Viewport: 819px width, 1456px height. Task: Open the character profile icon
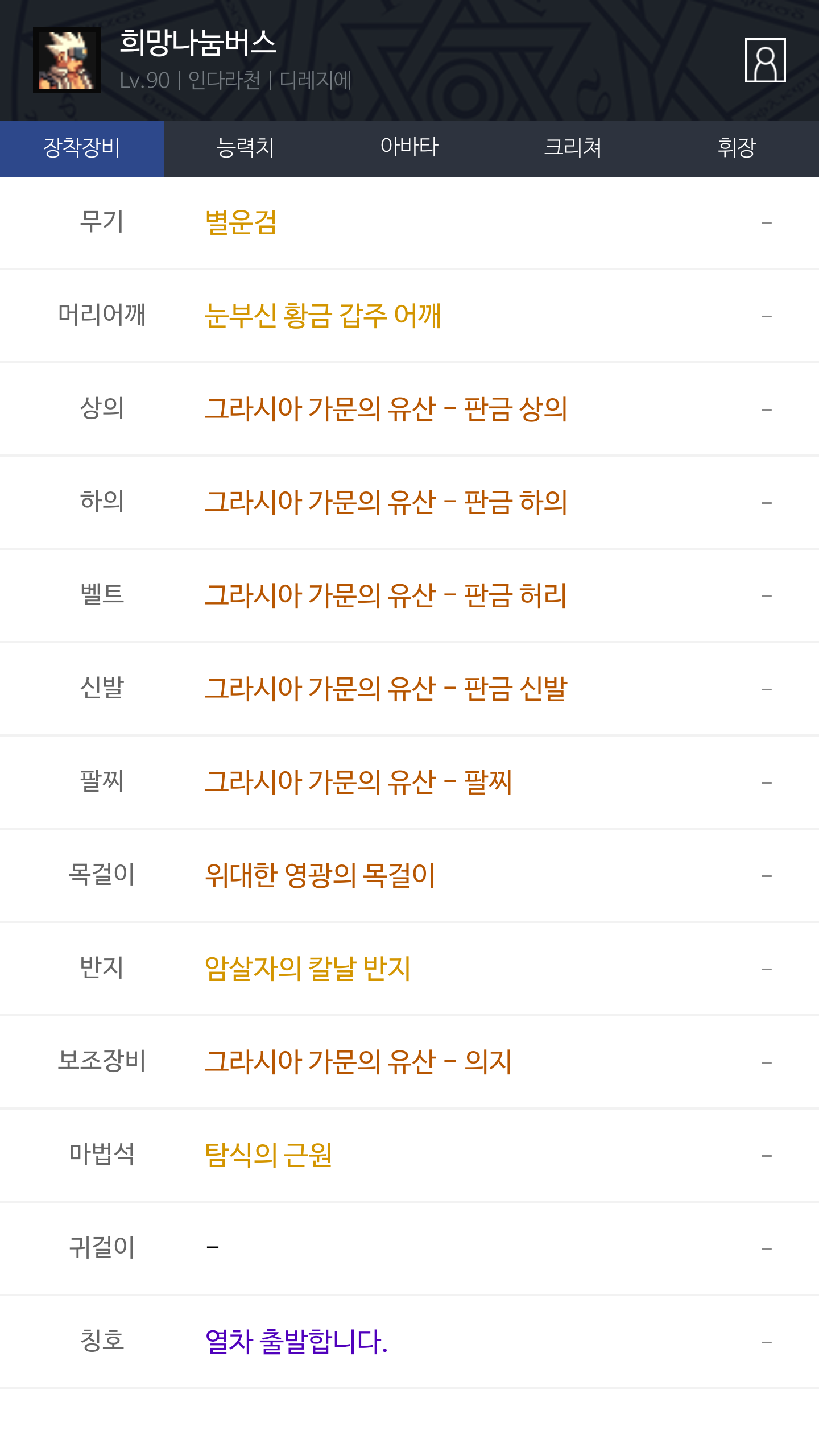click(x=765, y=60)
